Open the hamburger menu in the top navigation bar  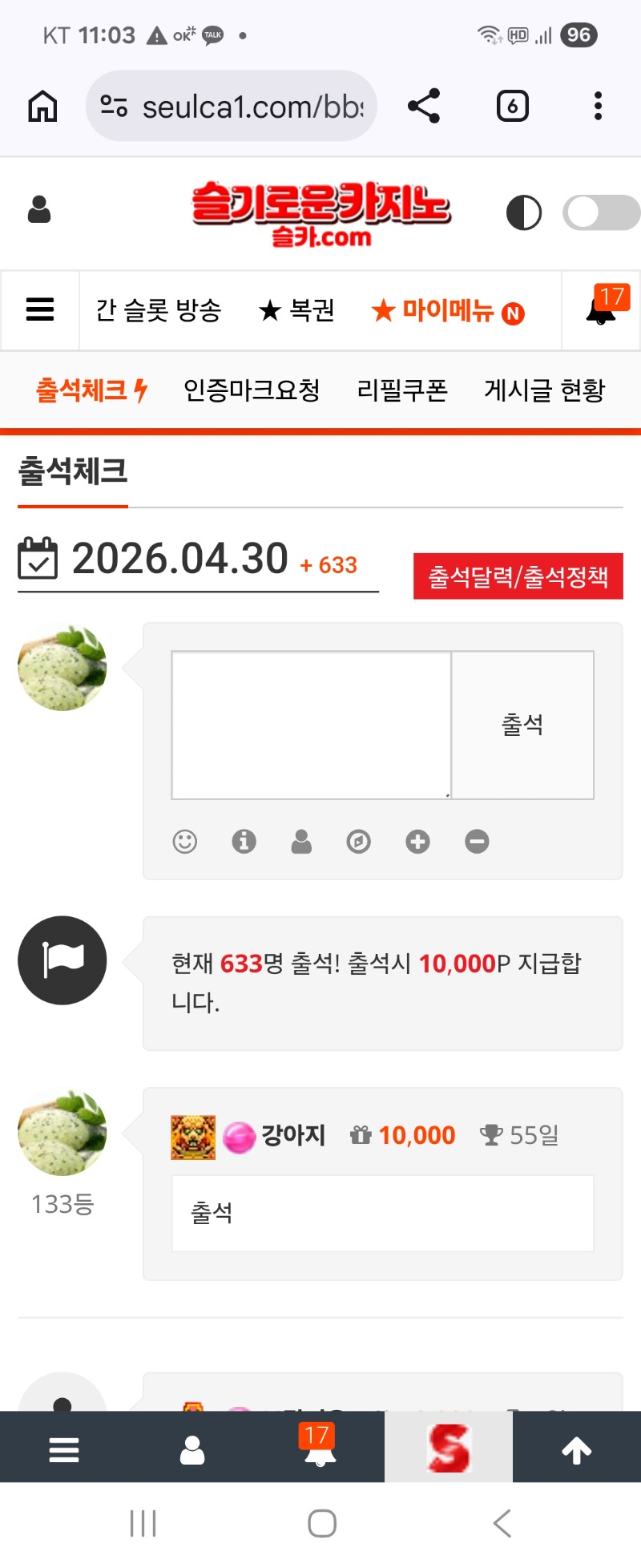(x=40, y=309)
